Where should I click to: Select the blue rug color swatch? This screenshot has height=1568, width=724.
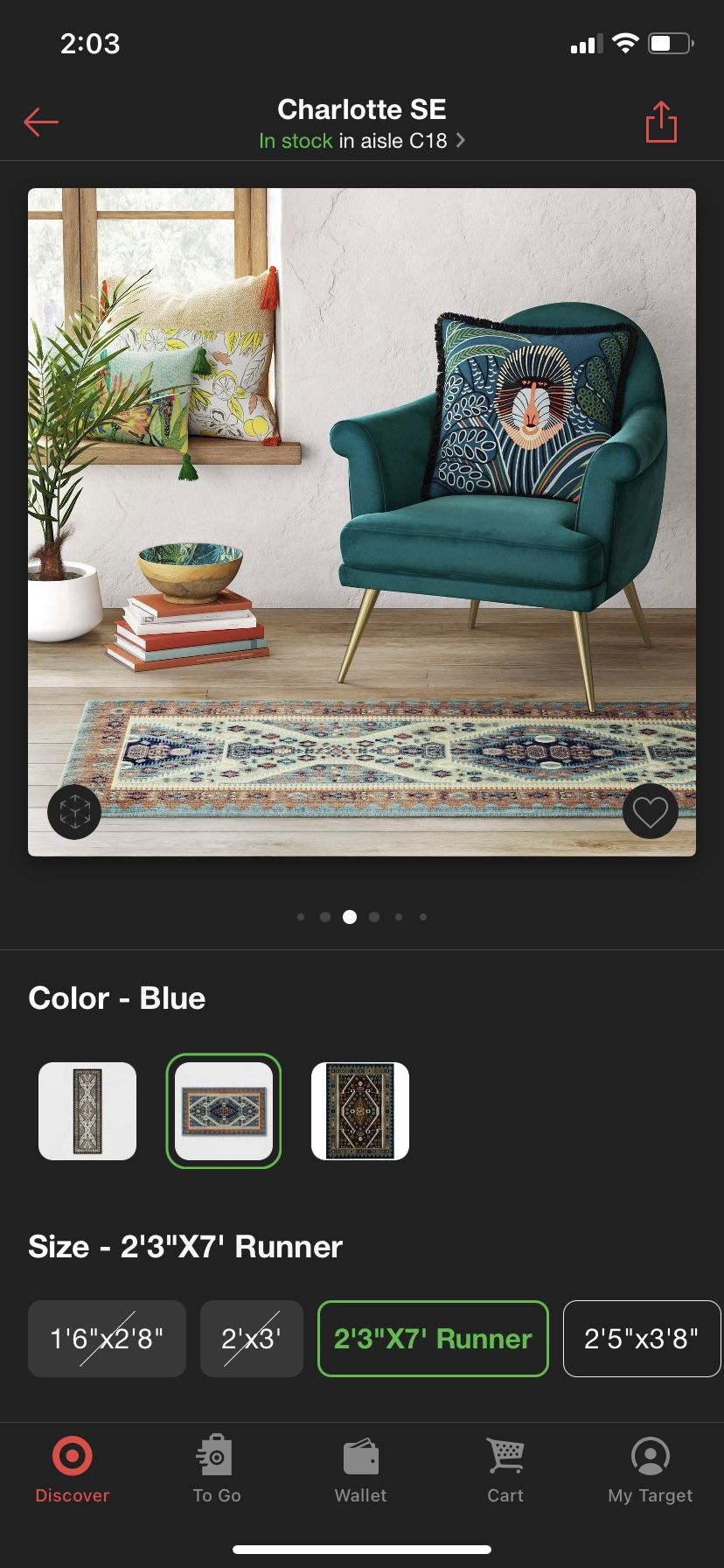click(224, 1111)
